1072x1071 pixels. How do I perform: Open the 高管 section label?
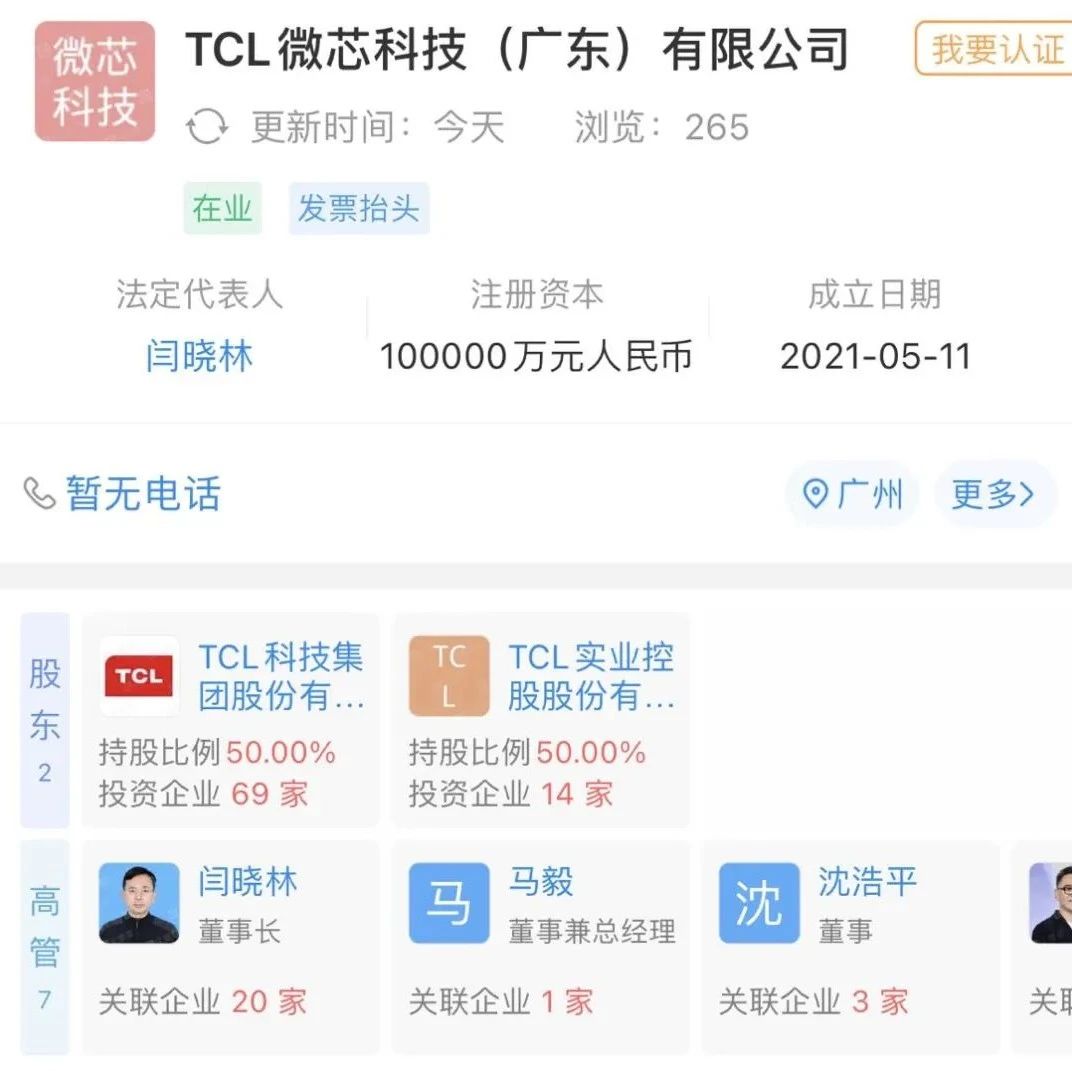(x=45, y=946)
